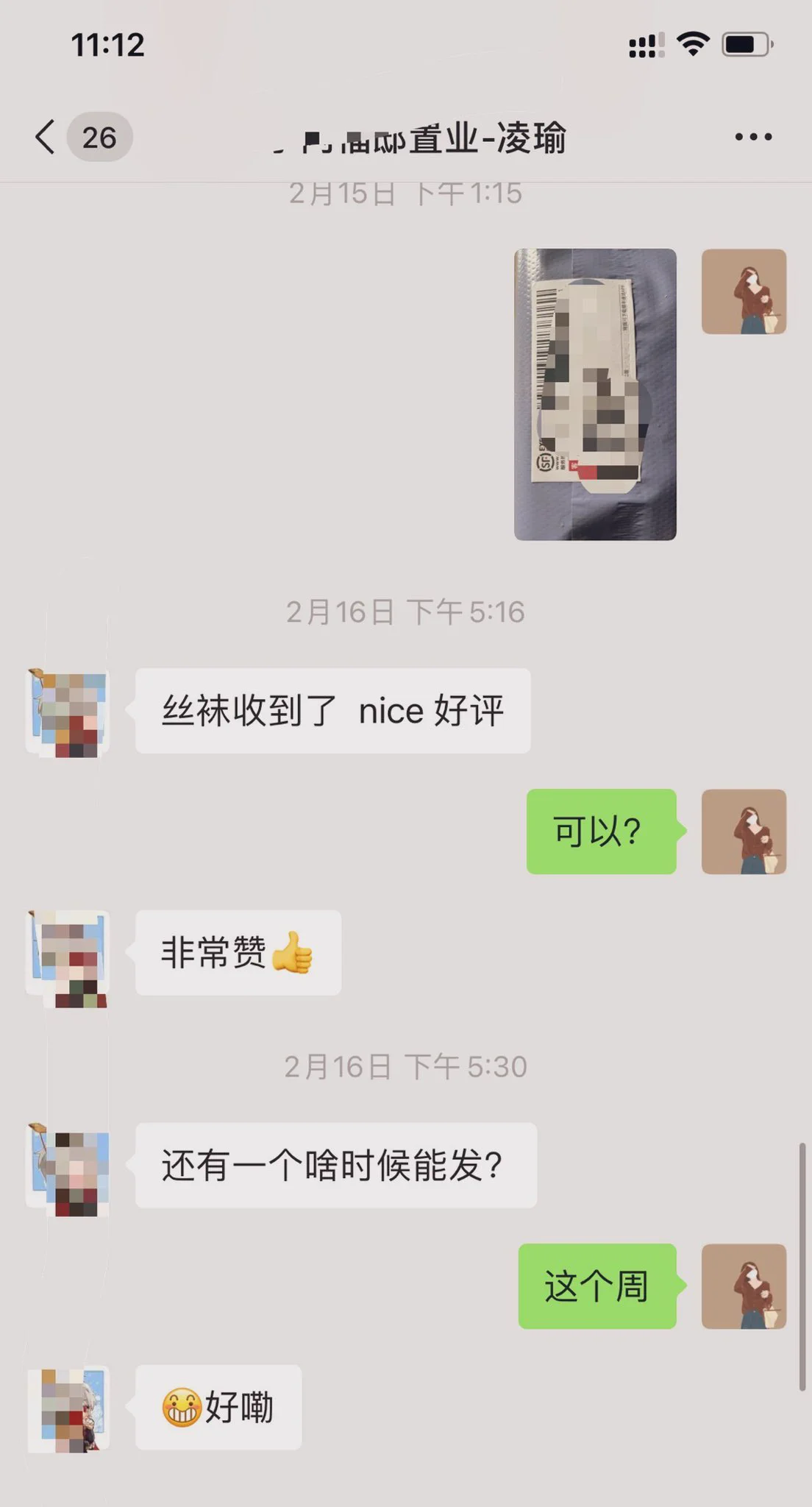Tap own avatar beside 可以? message
The height and width of the screenshot is (1507, 812).
pyautogui.click(x=744, y=831)
